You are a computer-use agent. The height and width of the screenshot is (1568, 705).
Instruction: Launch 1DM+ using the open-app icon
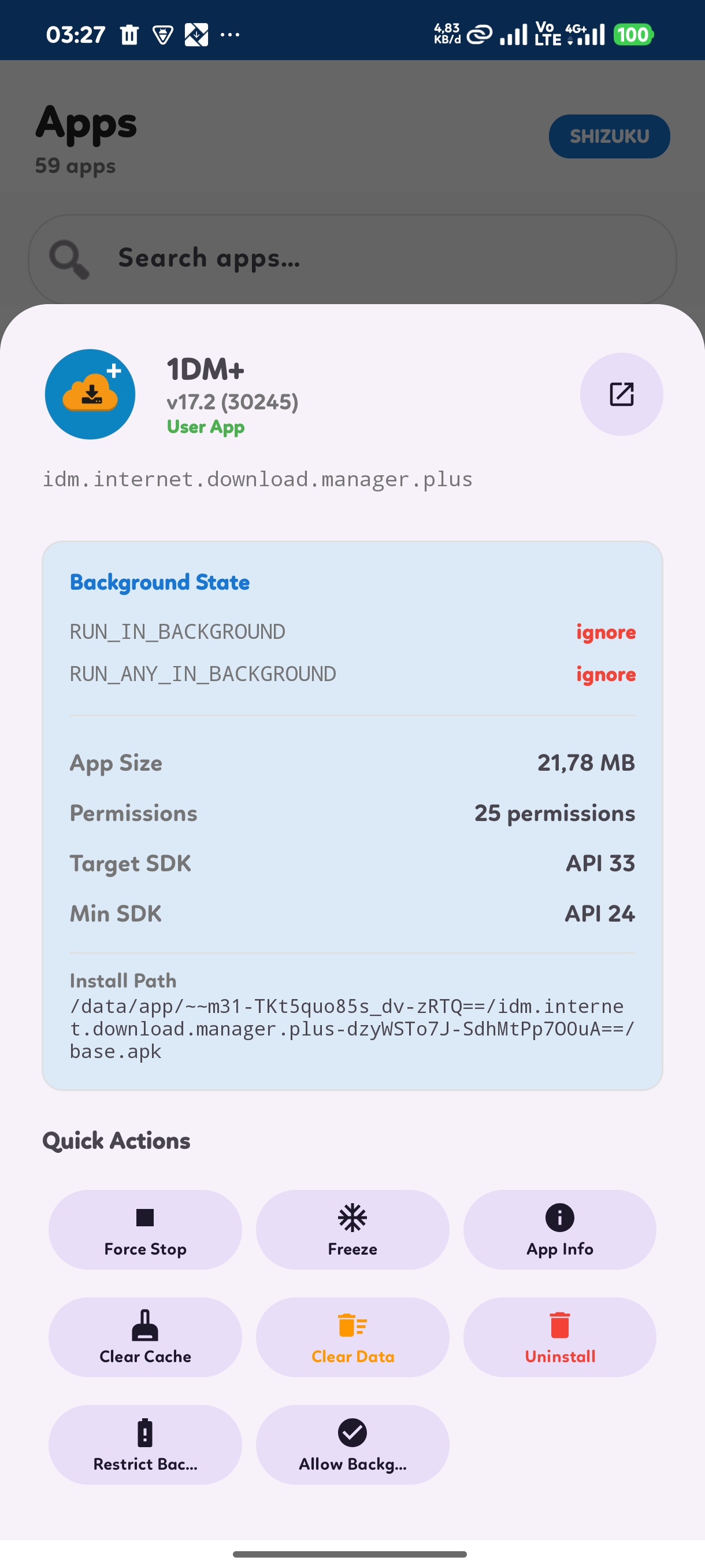click(621, 394)
